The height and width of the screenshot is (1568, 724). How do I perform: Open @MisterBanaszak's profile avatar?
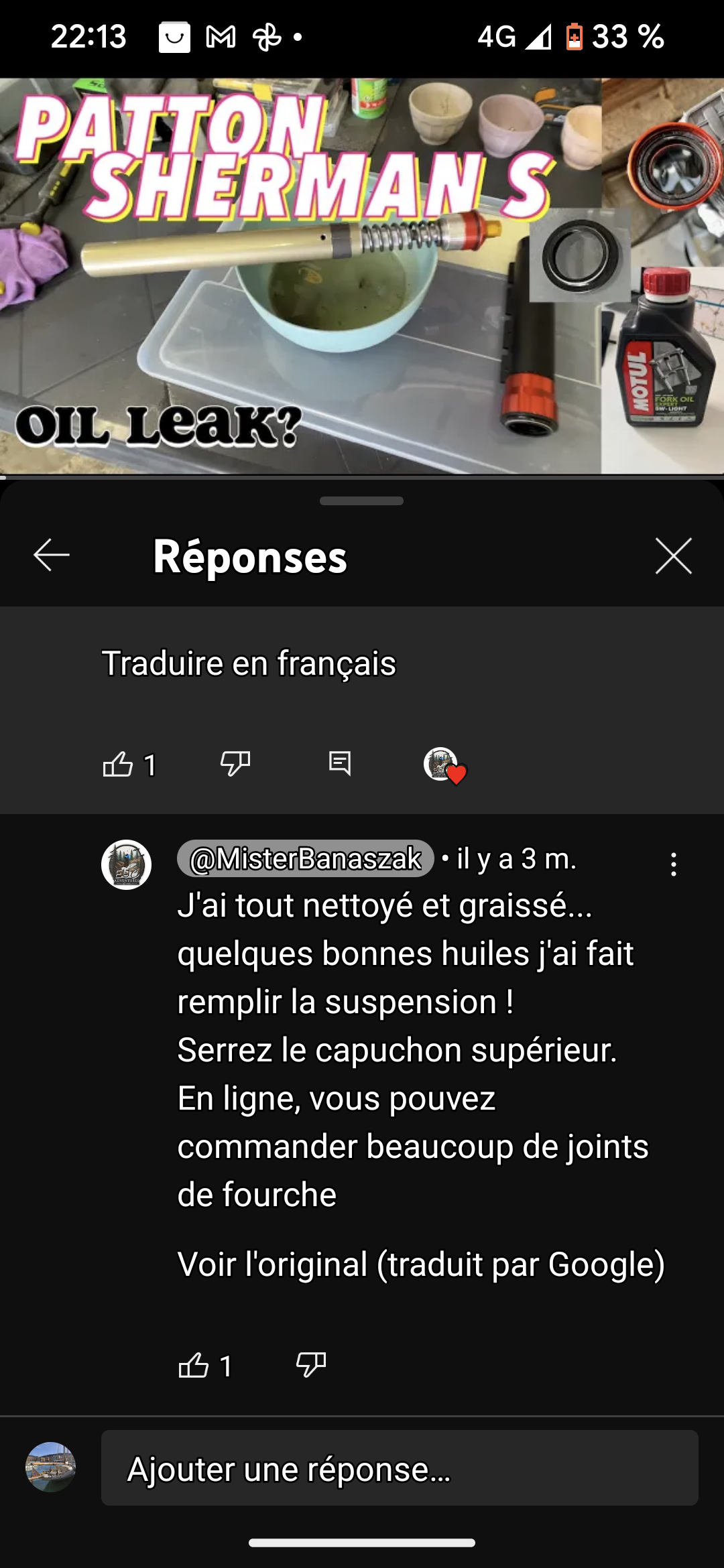pos(126,864)
